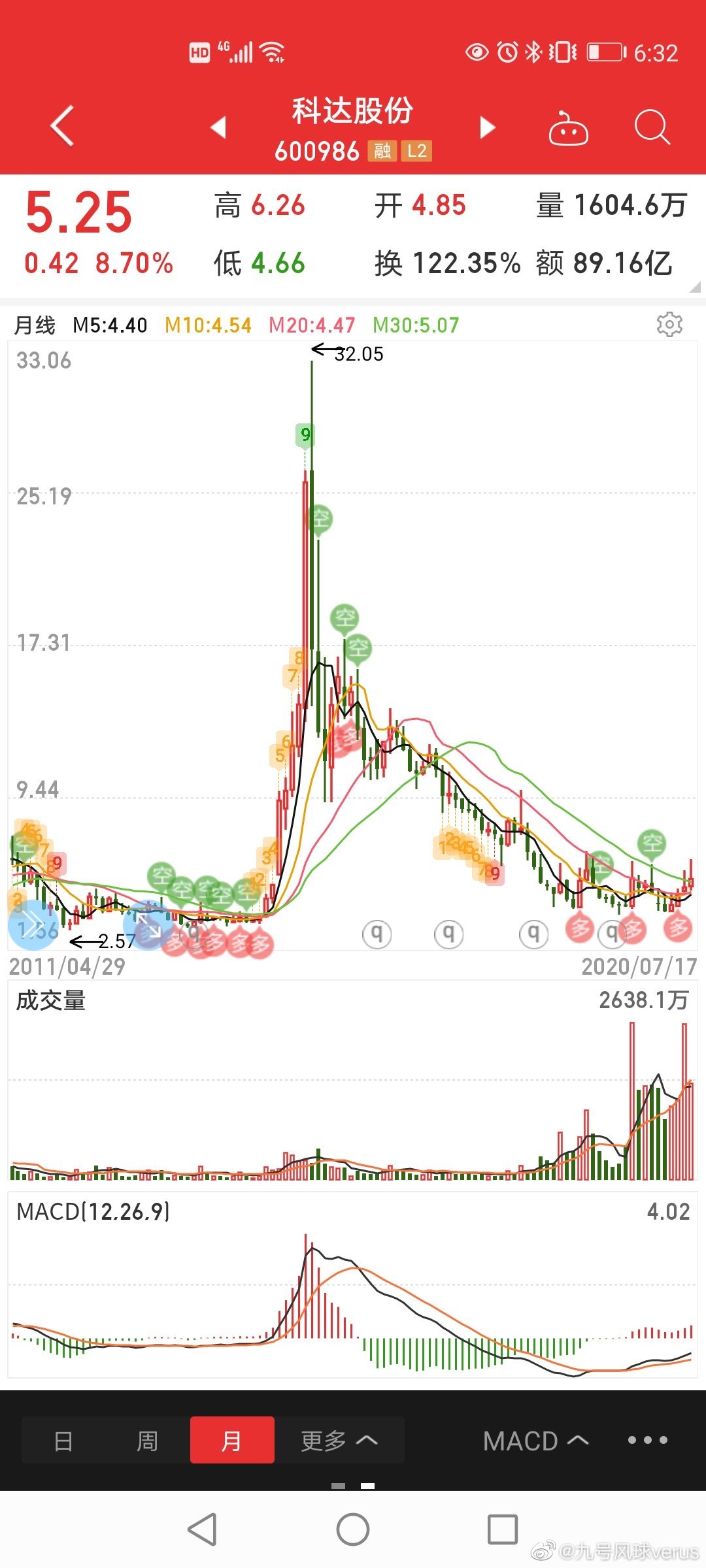Tap the system home button
The width and height of the screenshot is (706, 1568).
pyautogui.click(x=353, y=1529)
